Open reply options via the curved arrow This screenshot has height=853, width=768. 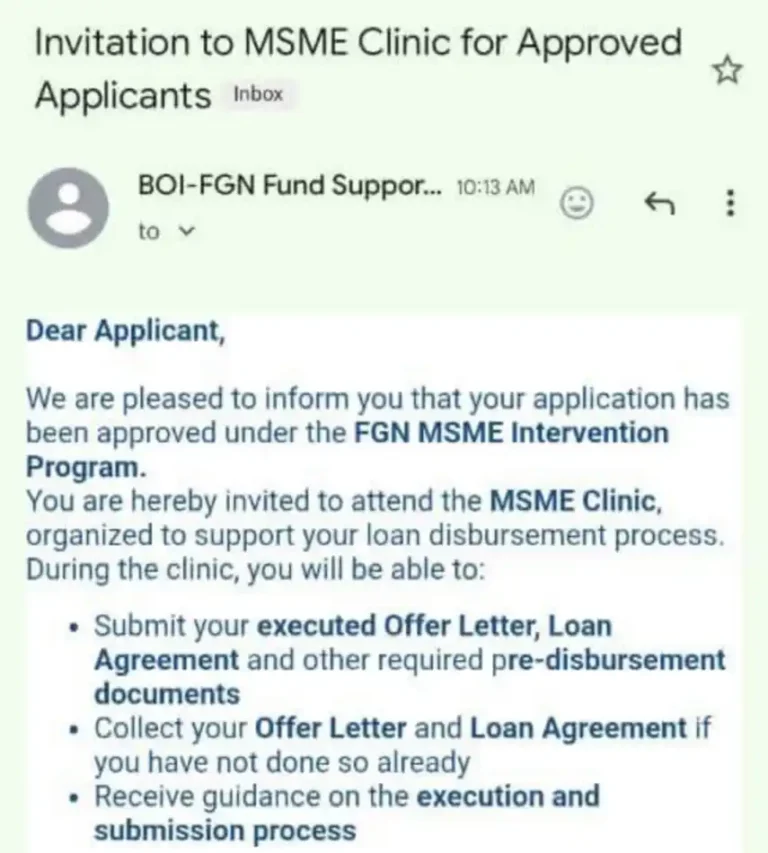pos(660,204)
